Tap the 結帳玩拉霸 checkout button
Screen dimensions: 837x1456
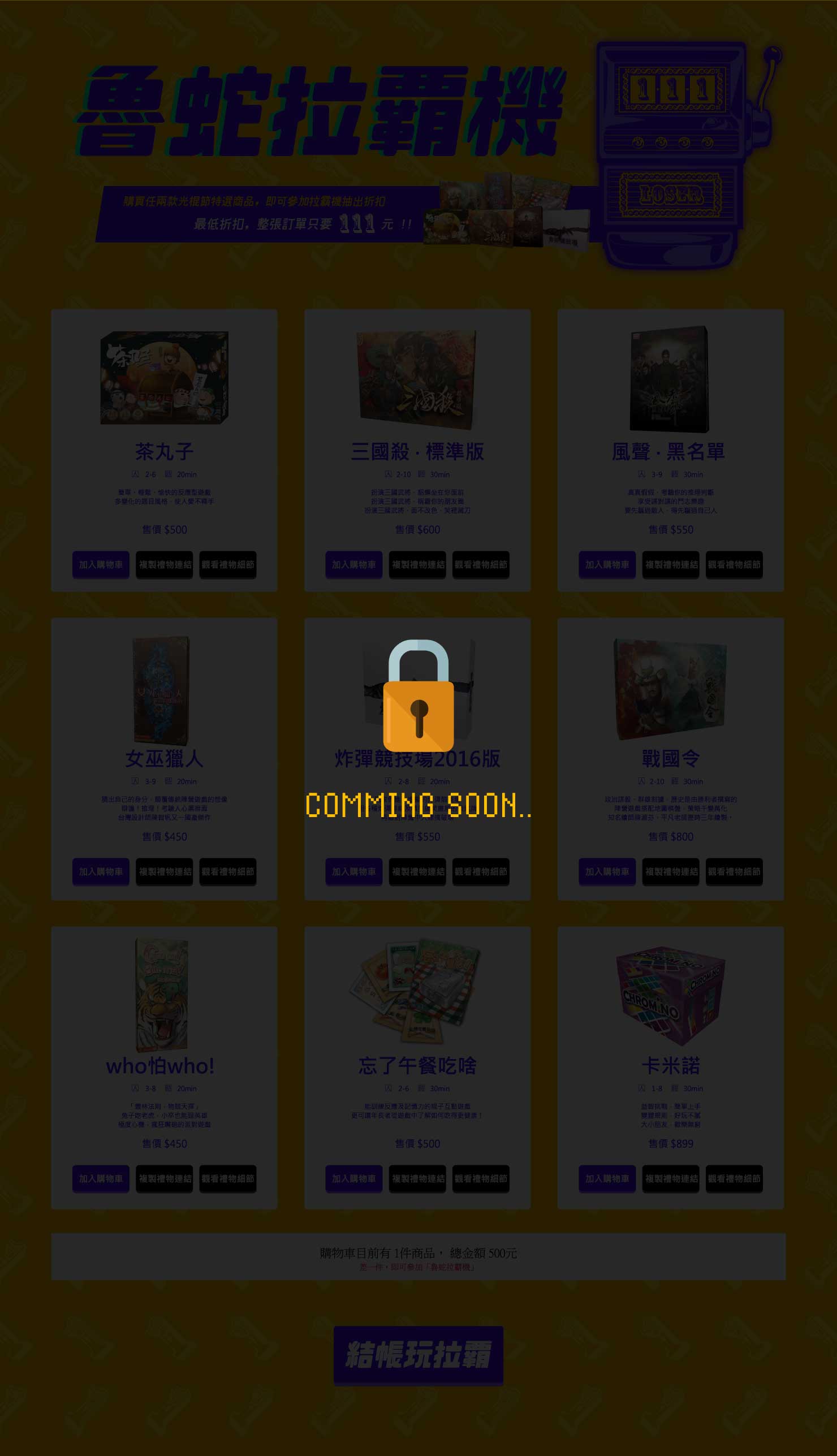pyautogui.click(x=419, y=1355)
